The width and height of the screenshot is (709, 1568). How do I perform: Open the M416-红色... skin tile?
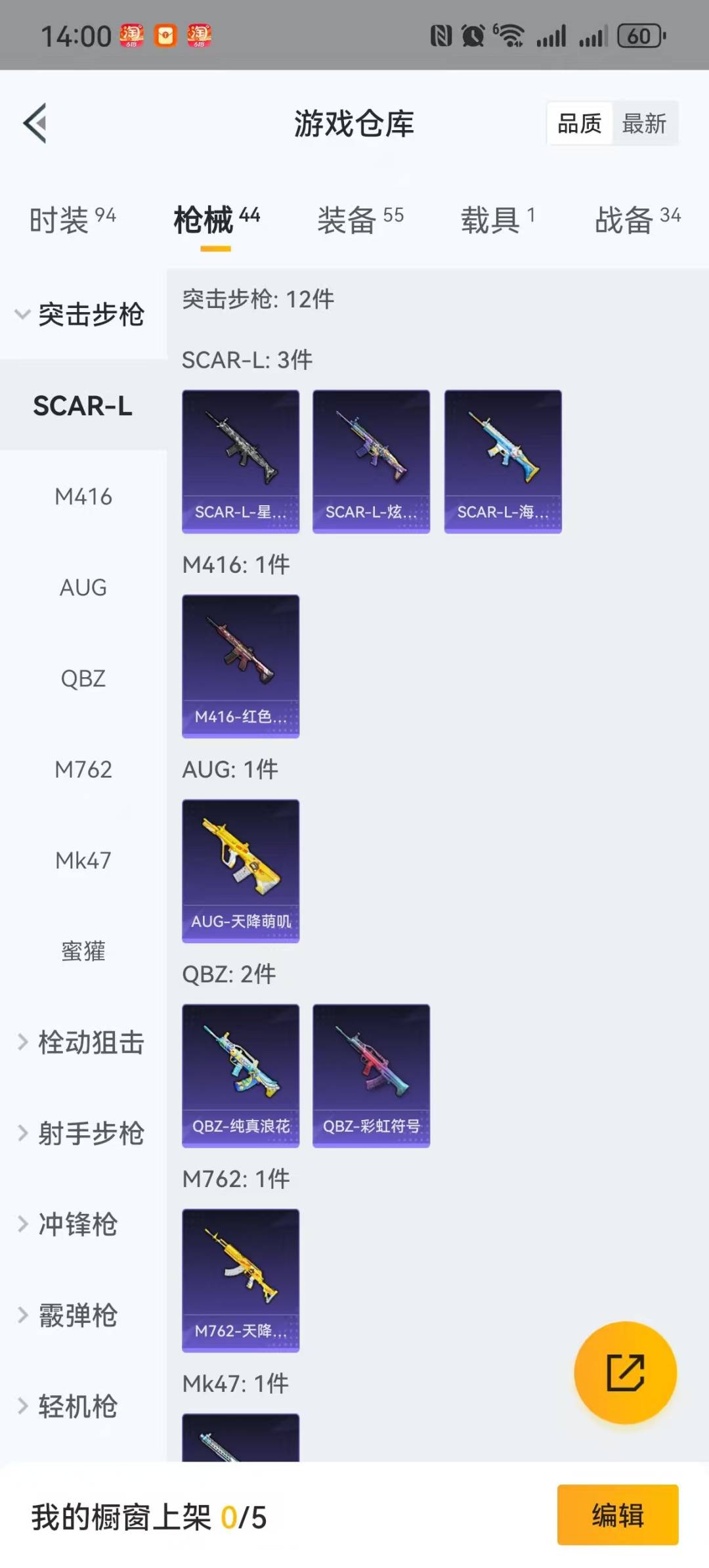pos(240,665)
